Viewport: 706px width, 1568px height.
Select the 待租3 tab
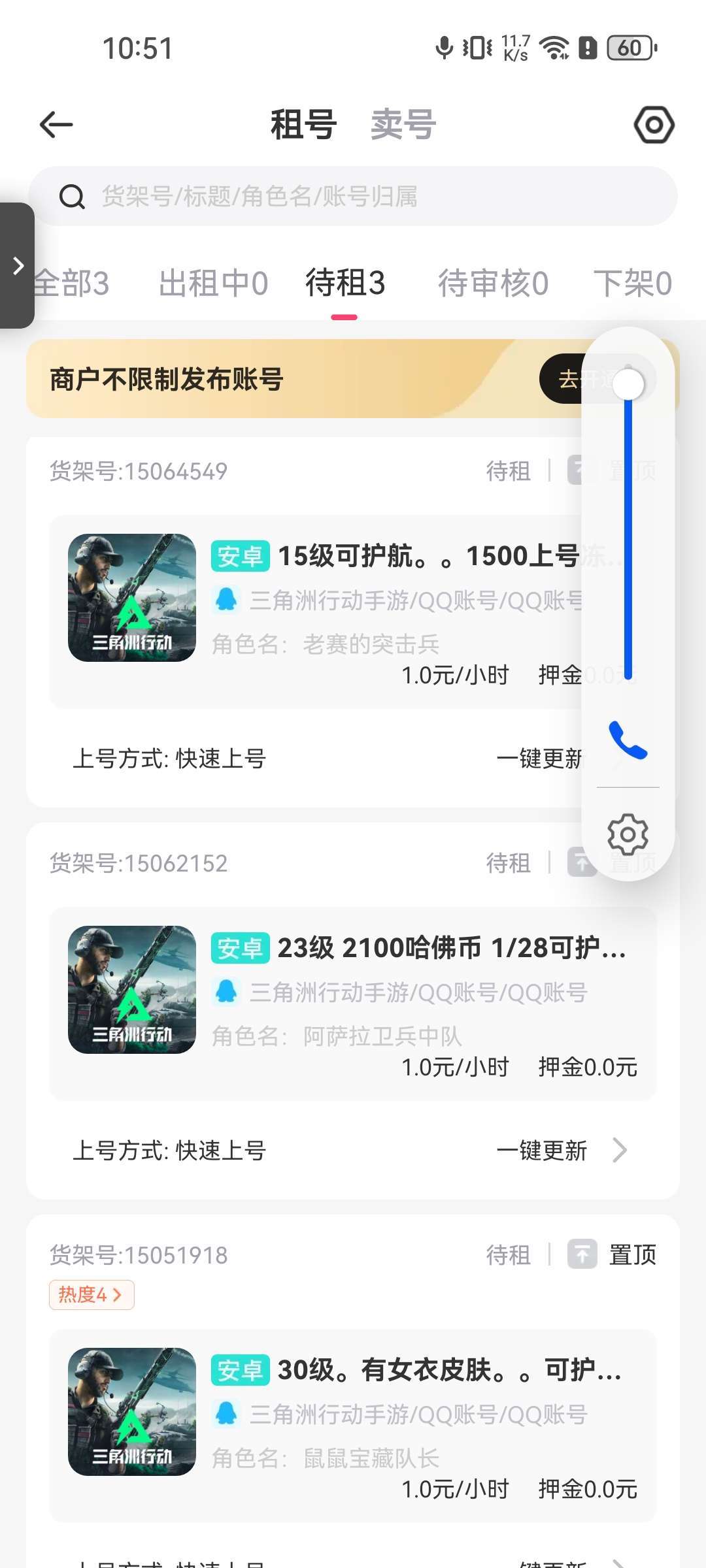[345, 284]
